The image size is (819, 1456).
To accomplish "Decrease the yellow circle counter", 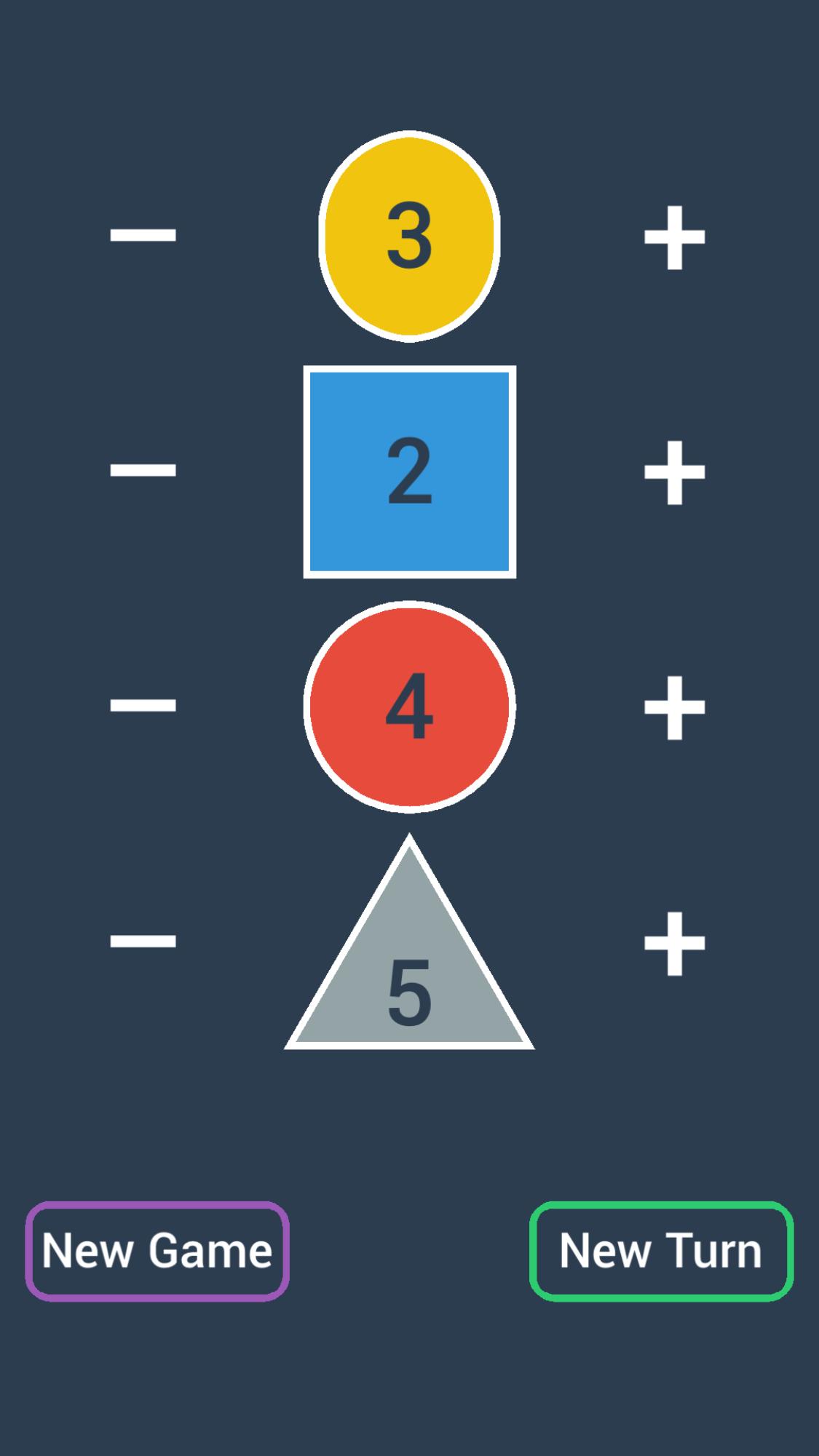I will click(143, 235).
